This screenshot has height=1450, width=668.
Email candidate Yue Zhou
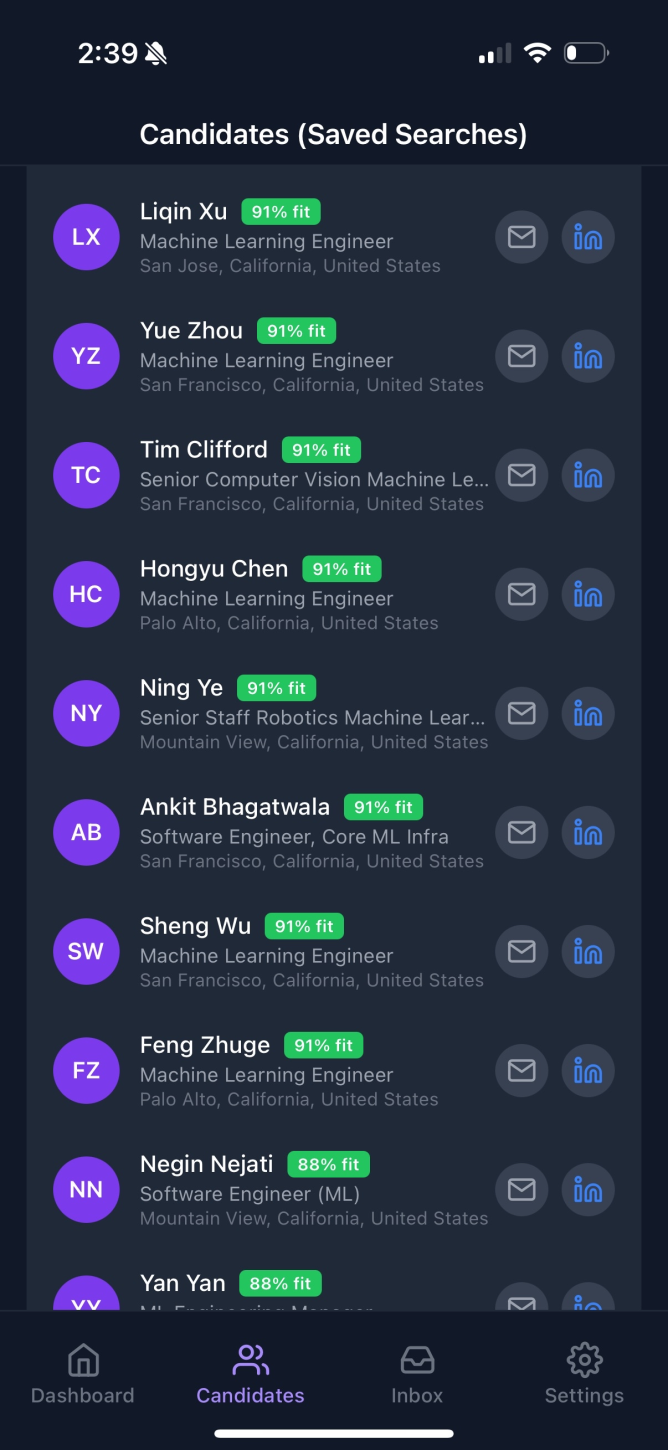[x=521, y=356]
